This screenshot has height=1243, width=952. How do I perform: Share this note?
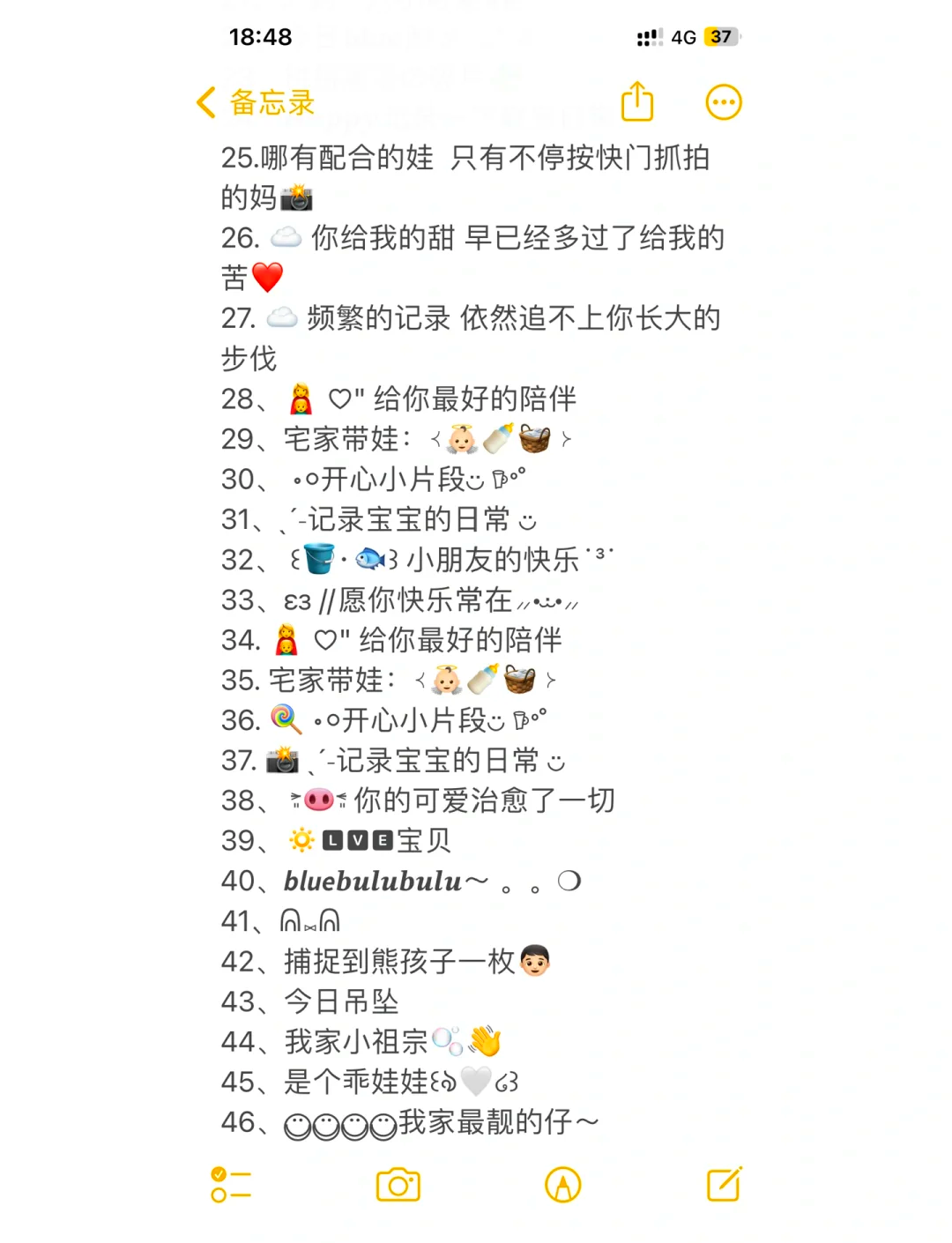(x=637, y=102)
